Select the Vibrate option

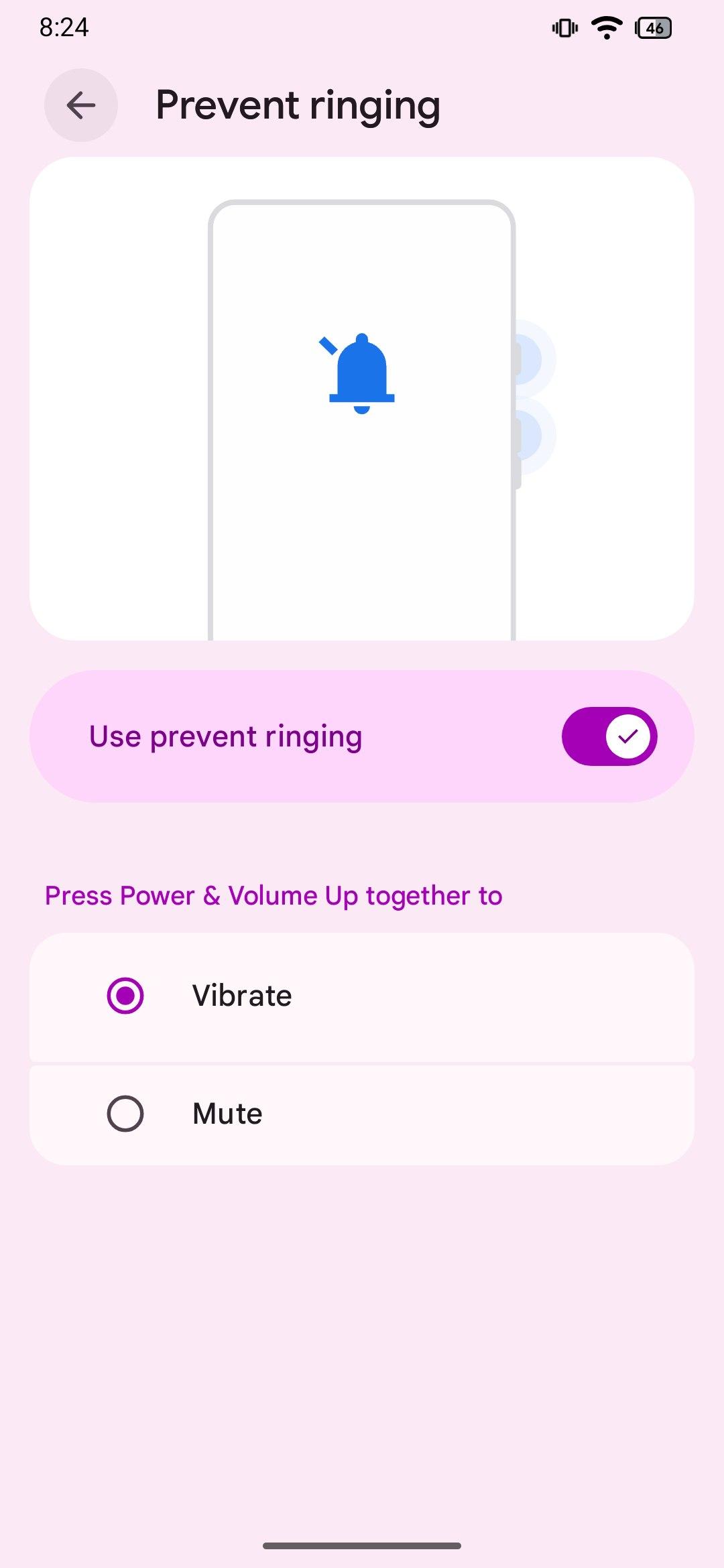coord(362,996)
